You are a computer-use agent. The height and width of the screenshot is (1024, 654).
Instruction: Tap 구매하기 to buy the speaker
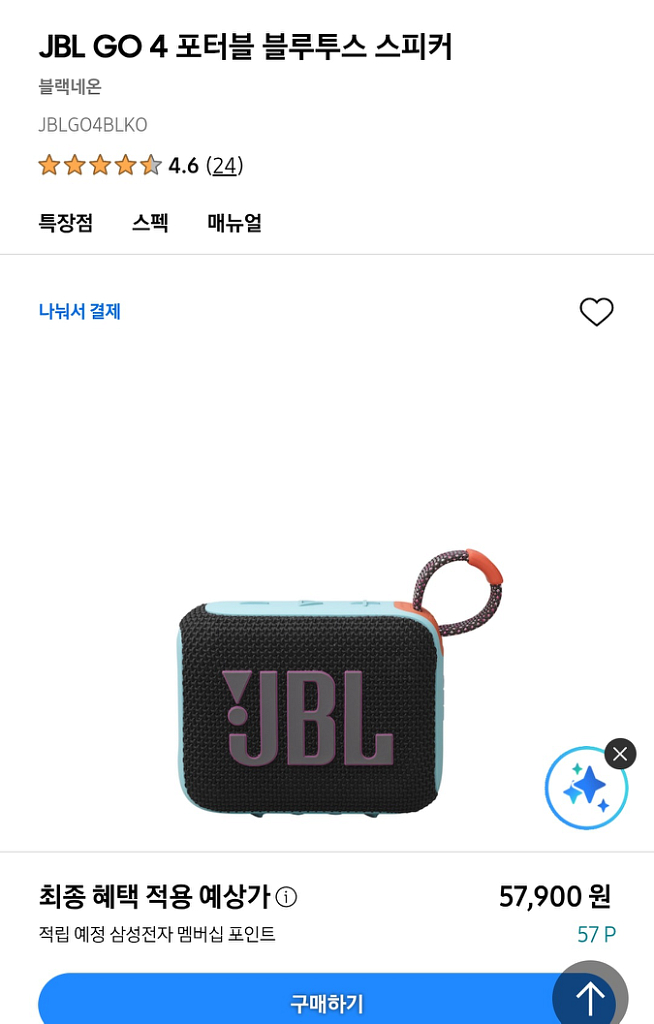[x=300, y=1002]
